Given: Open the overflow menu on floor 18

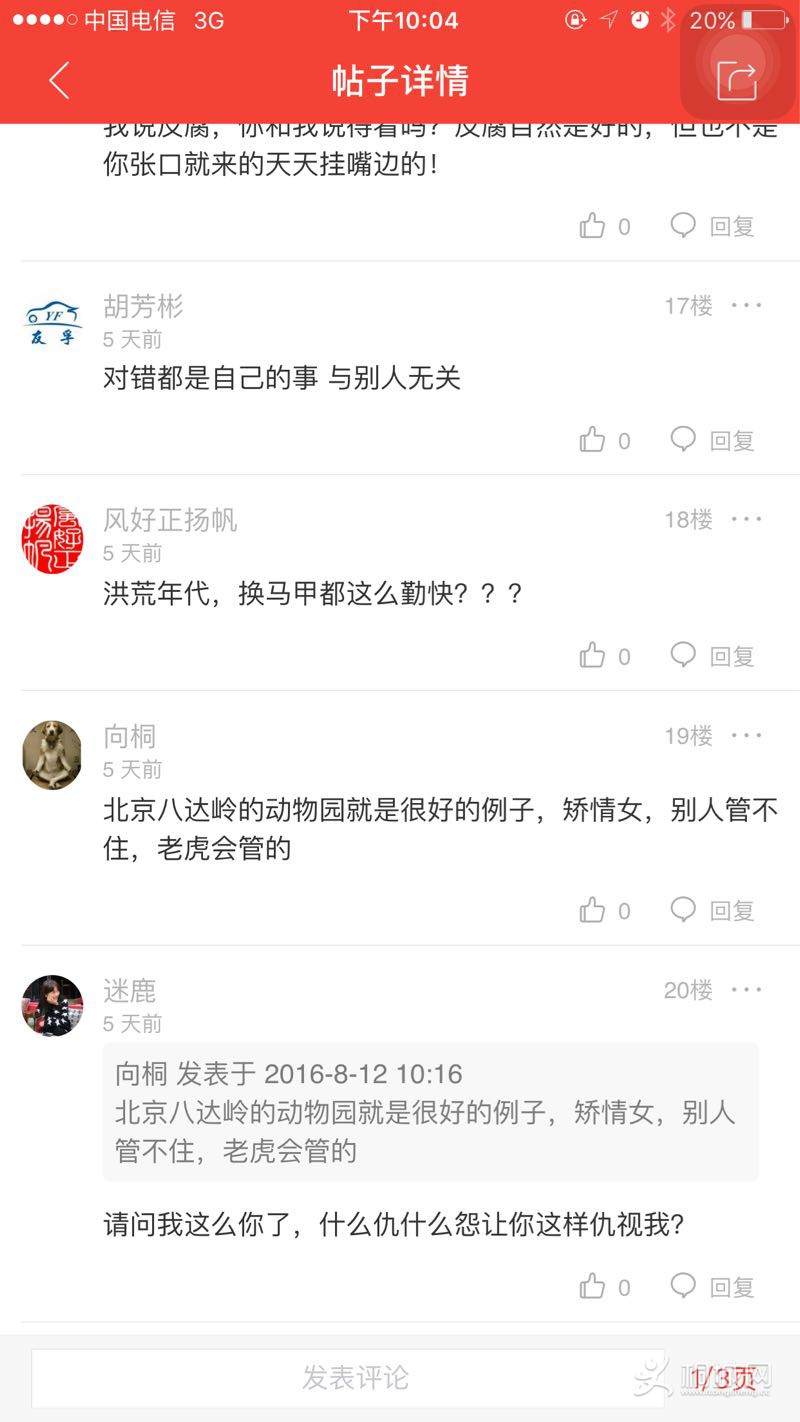Looking at the screenshot, I should 746,520.
